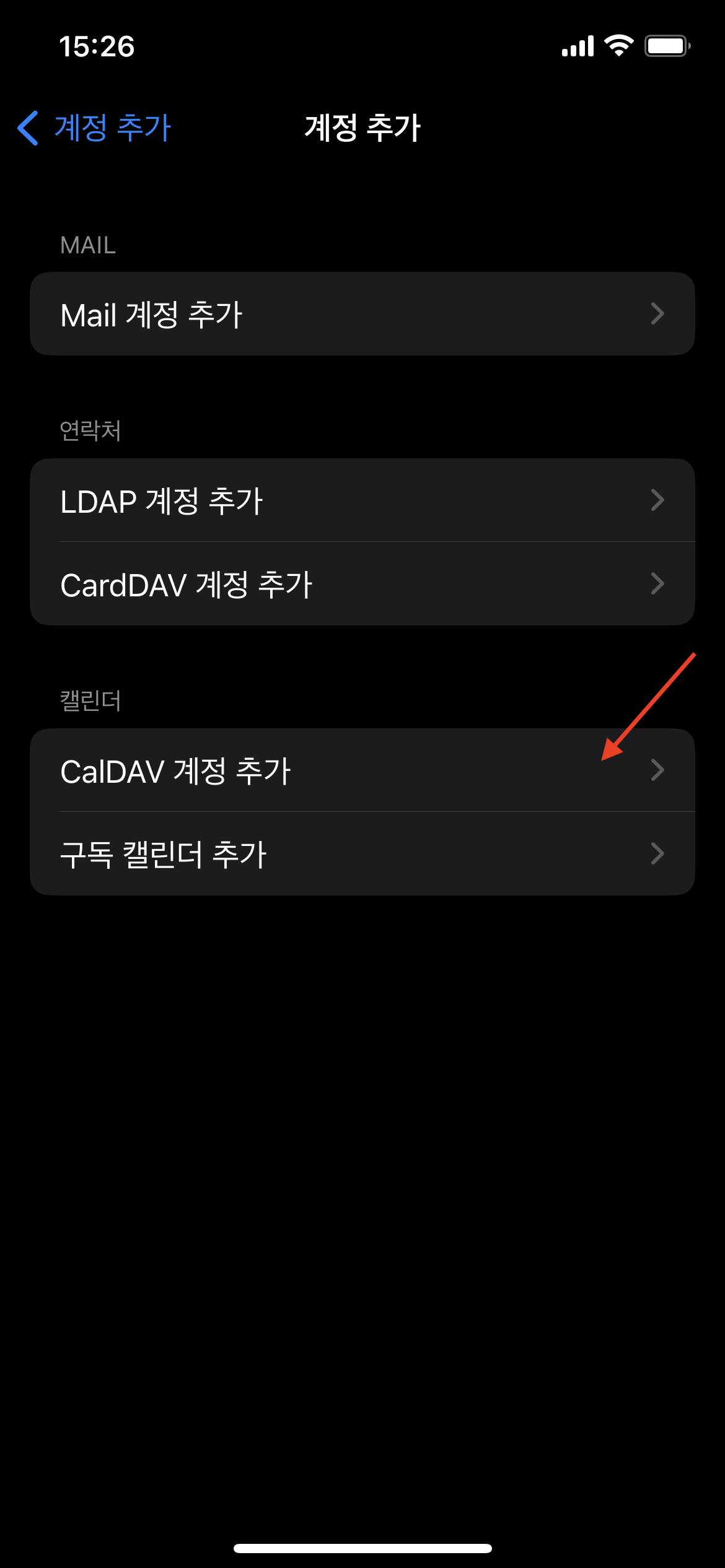Image resolution: width=725 pixels, height=1568 pixels.
Task: Select CardDAV 계정 추가 row
Action: 362,584
